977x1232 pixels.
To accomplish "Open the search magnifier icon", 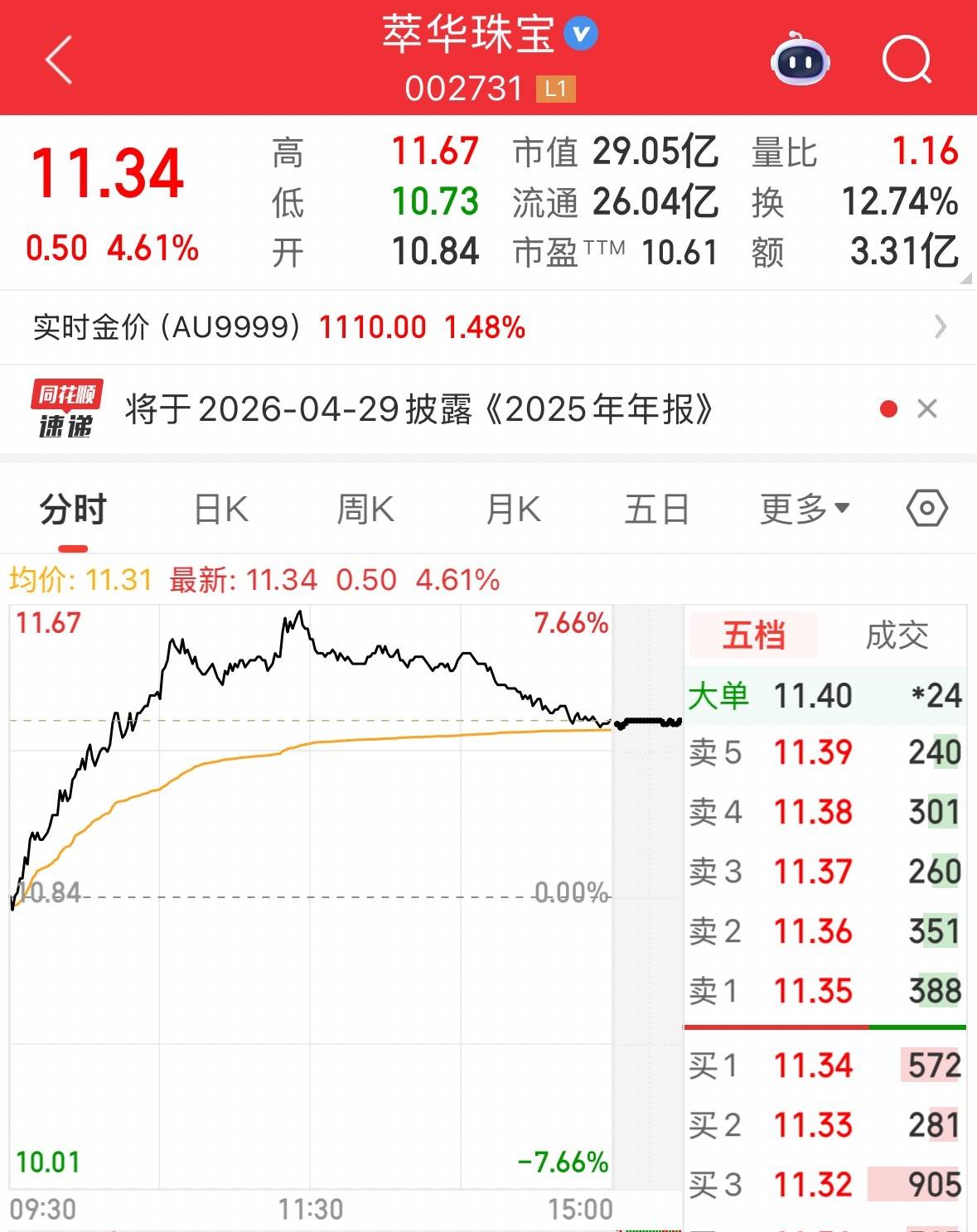I will pyautogui.click(x=907, y=60).
